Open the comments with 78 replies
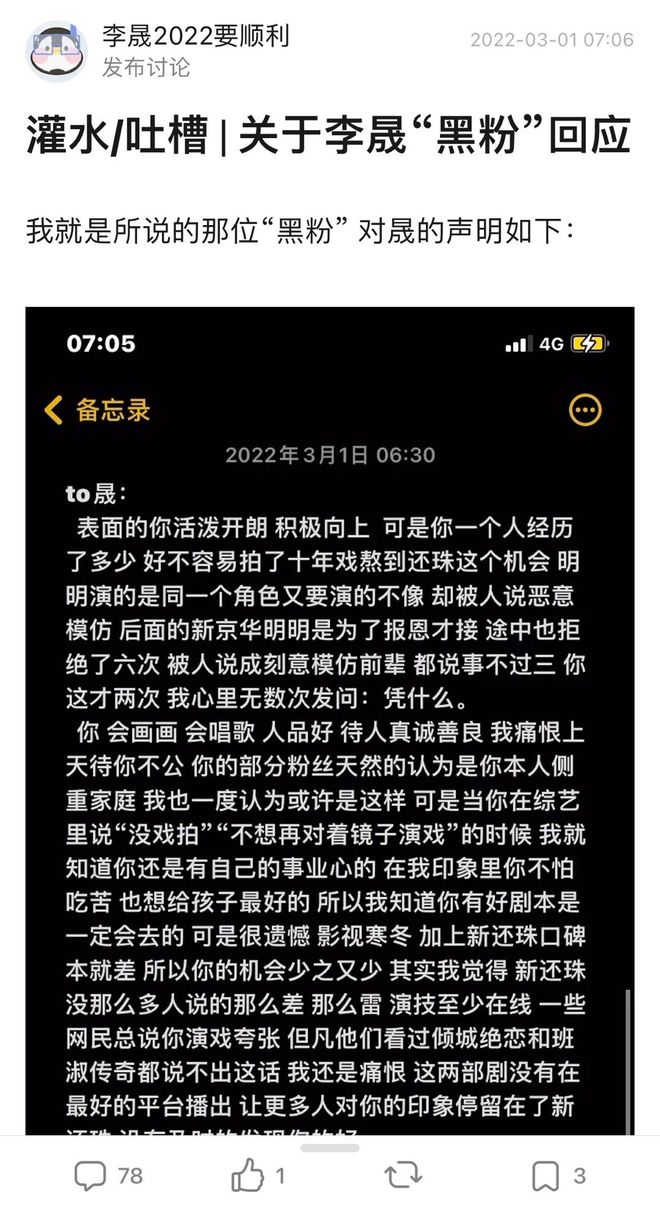 [109, 1175]
